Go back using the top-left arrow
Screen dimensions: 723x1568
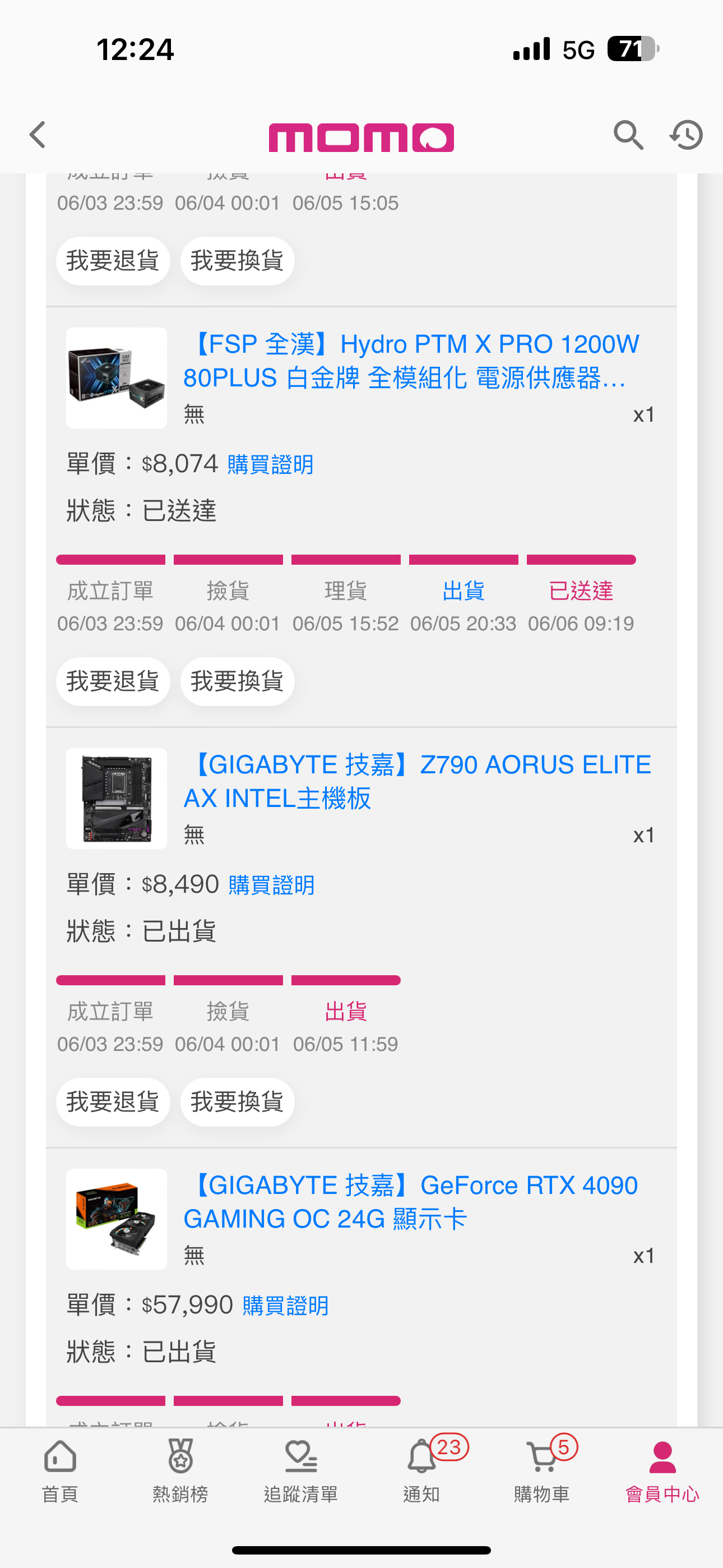click(x=38, y=135)
